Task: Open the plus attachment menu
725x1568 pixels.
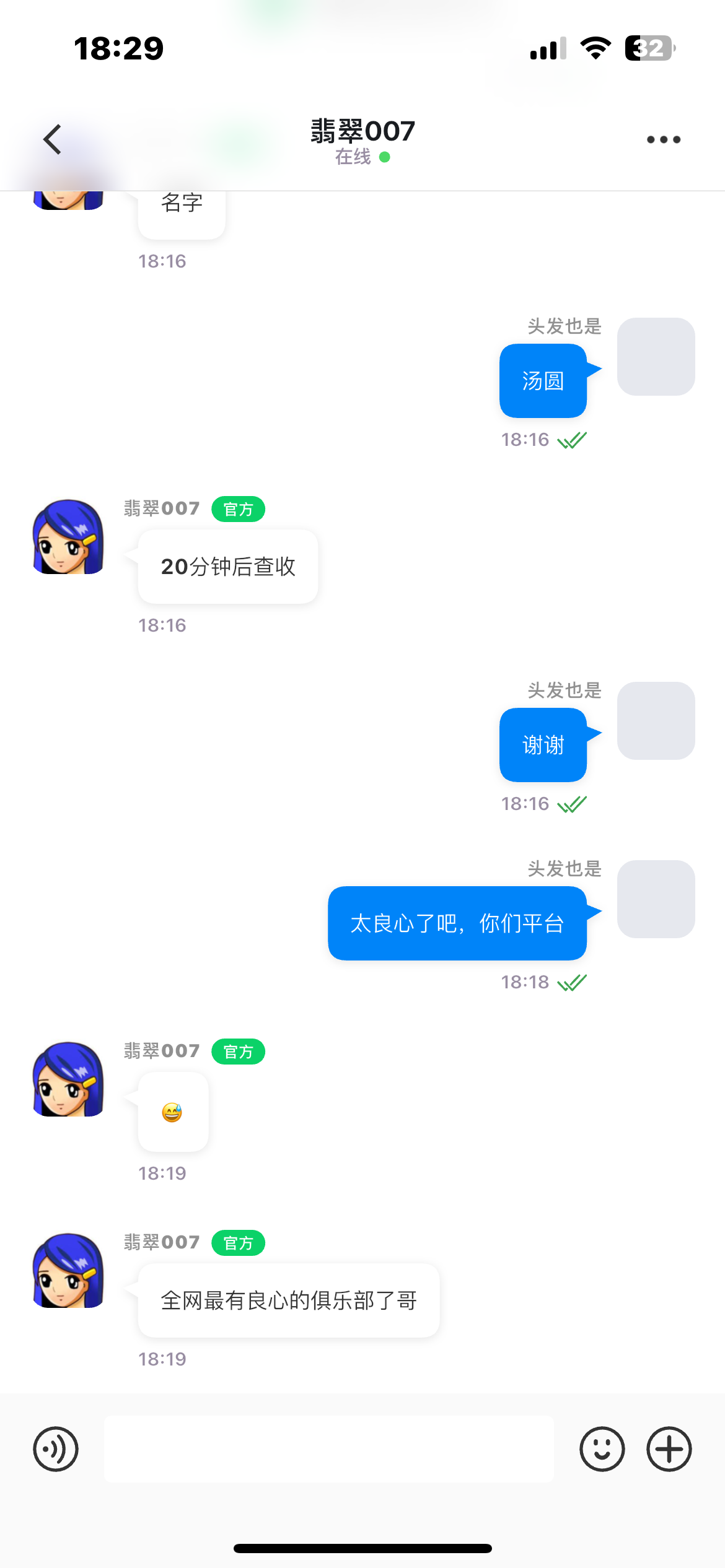Action: click(669, 1449)
